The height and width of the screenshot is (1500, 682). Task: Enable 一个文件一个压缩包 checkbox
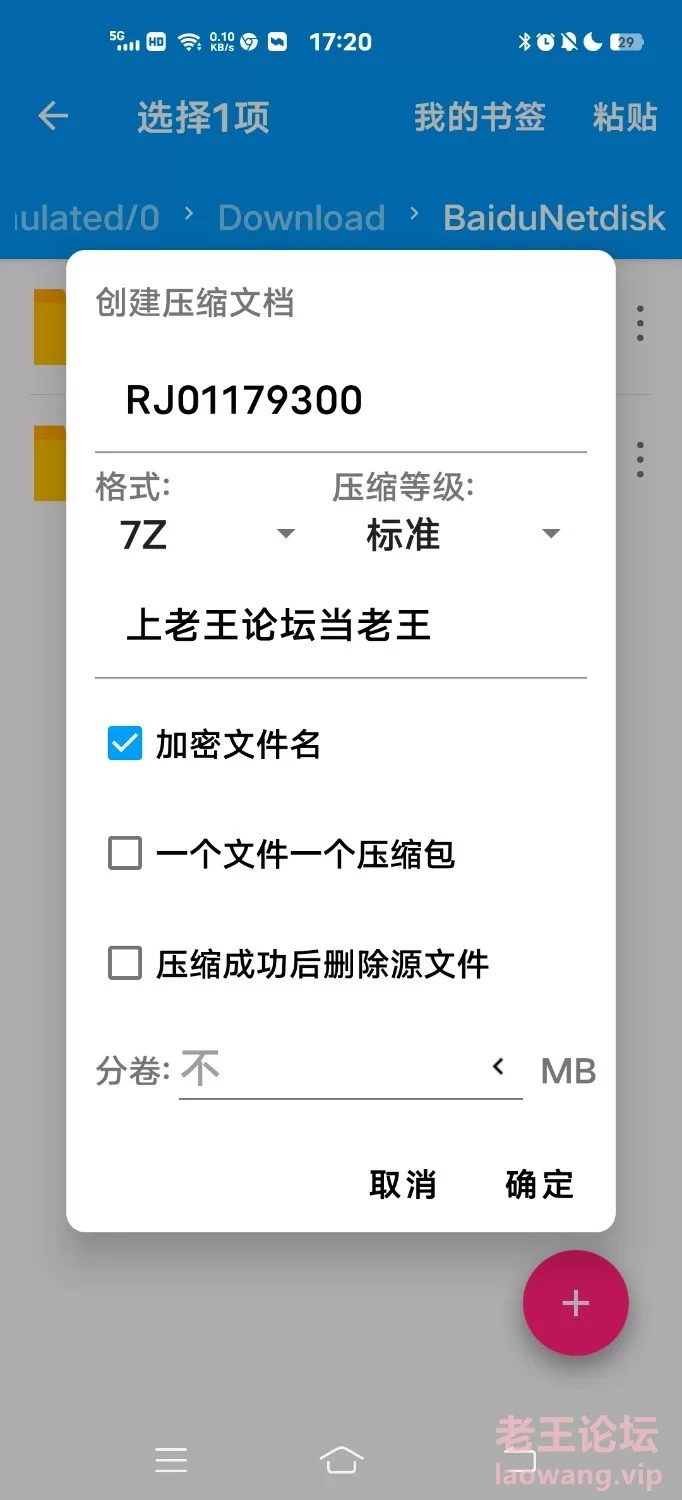click(x=125, y=854)
